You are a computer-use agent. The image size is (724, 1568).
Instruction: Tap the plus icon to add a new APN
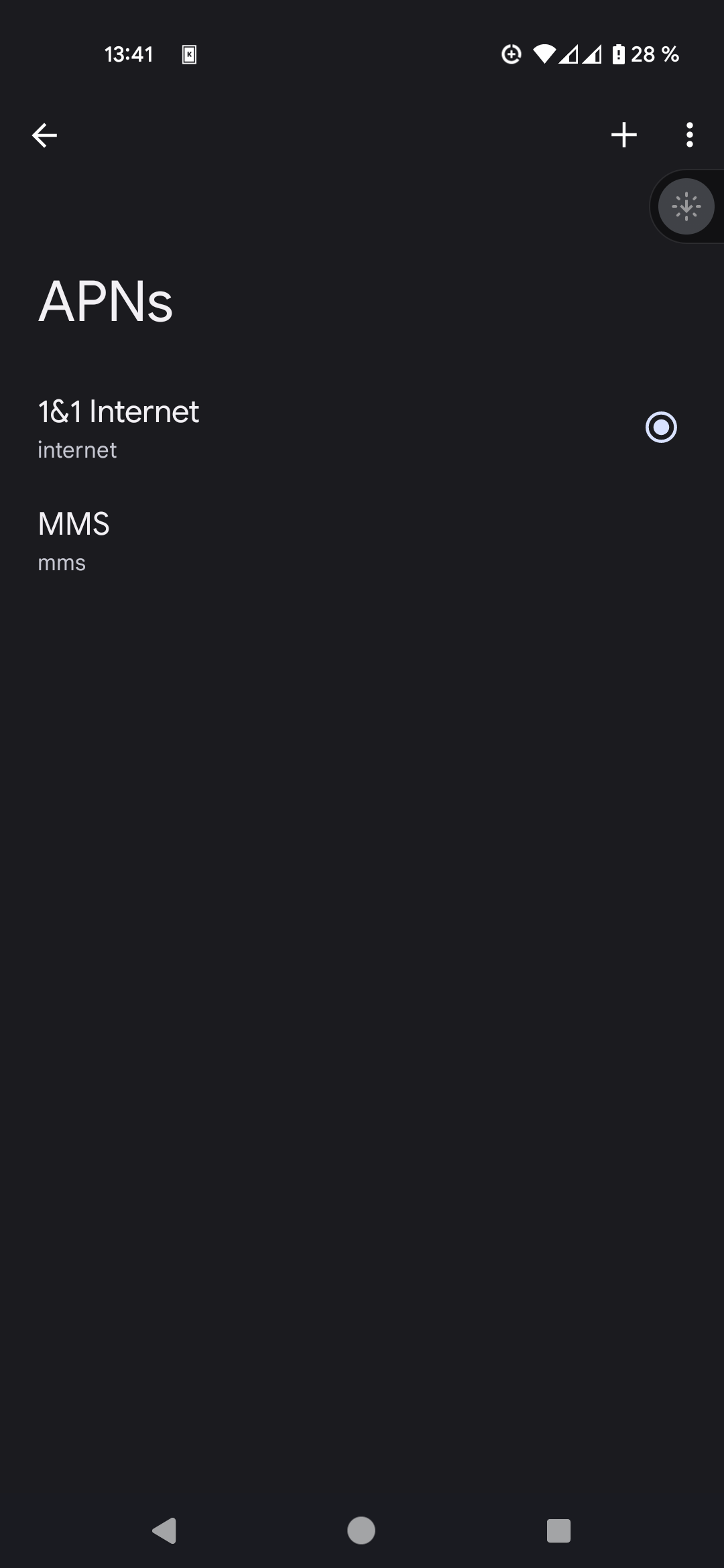[x=623, y=135]
